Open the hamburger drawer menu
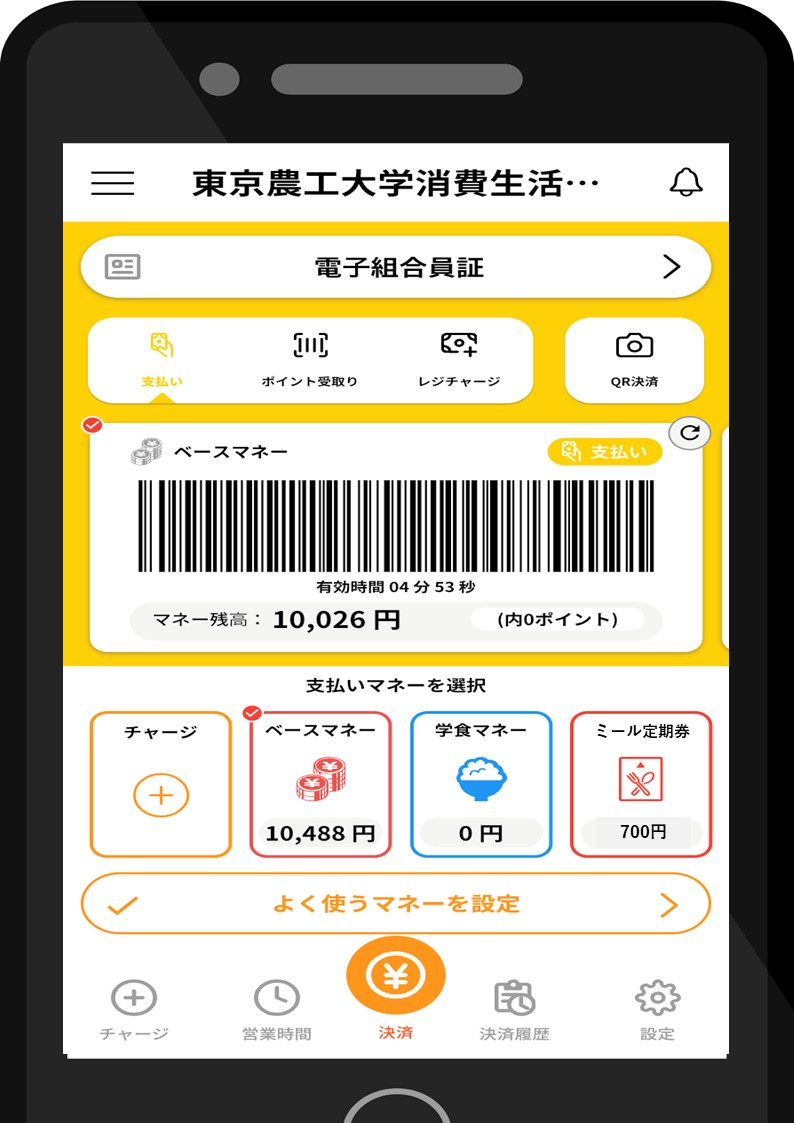This screenshot has width=794, height=1123. pyautogui.click(x=113, y=183)
